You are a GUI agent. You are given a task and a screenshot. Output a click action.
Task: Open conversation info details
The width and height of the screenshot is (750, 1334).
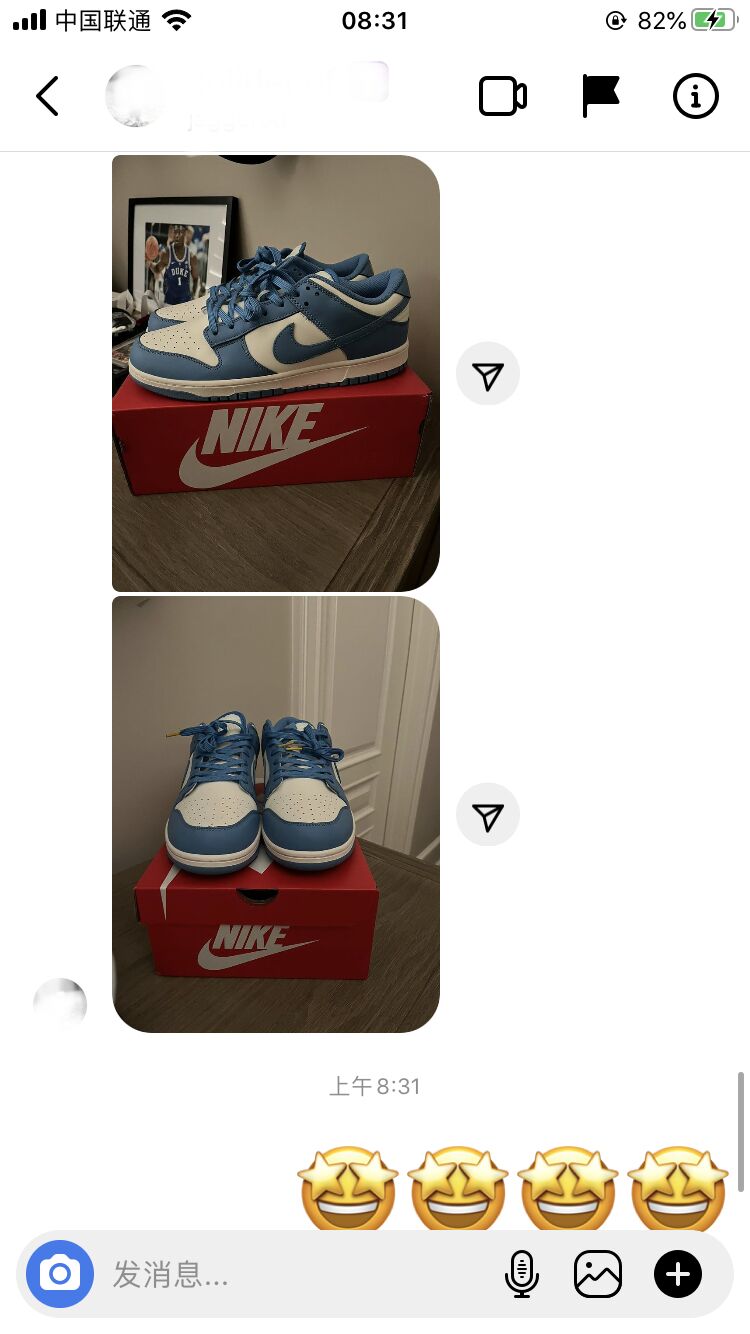pyautogui.click(x=695, y=97)
